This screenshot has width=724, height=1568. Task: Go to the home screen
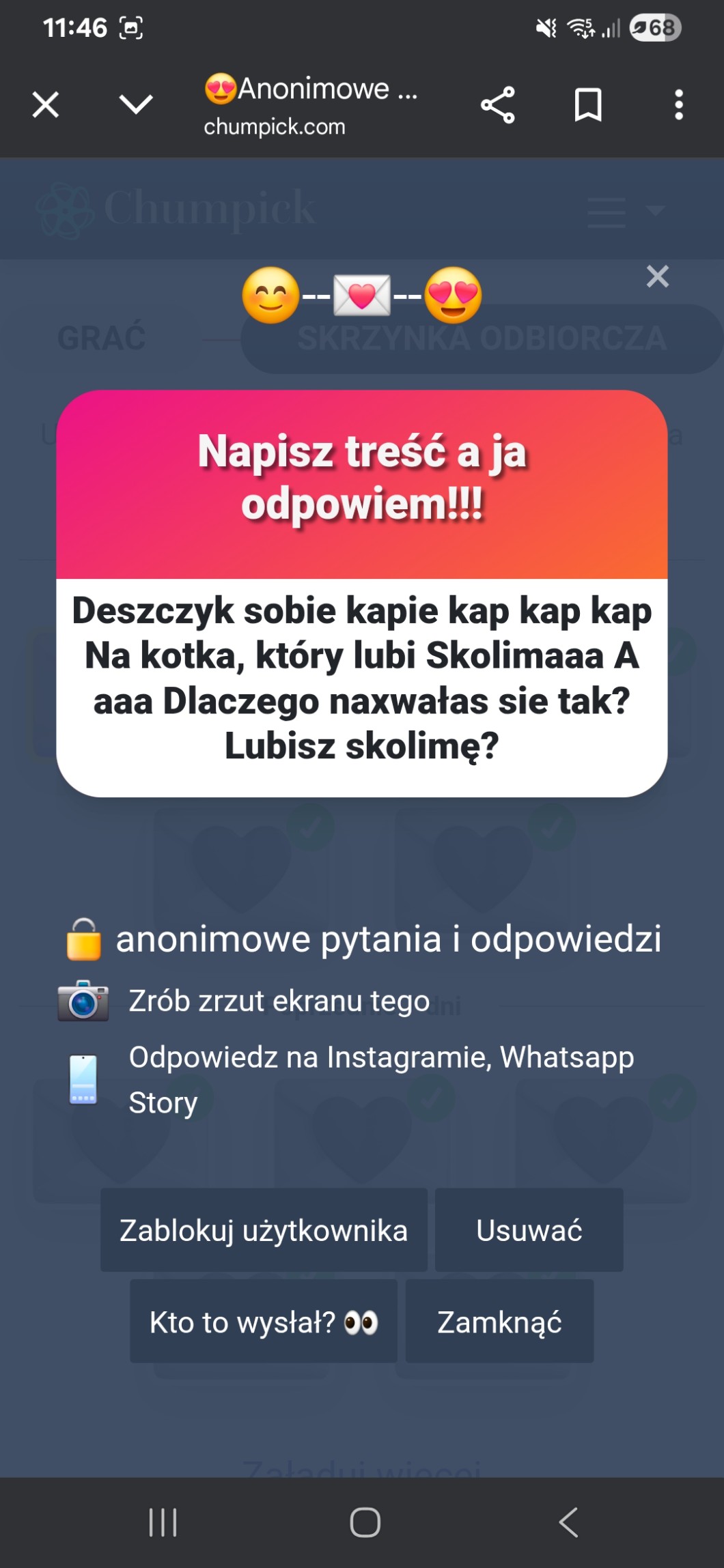[x=365, y=1522]
